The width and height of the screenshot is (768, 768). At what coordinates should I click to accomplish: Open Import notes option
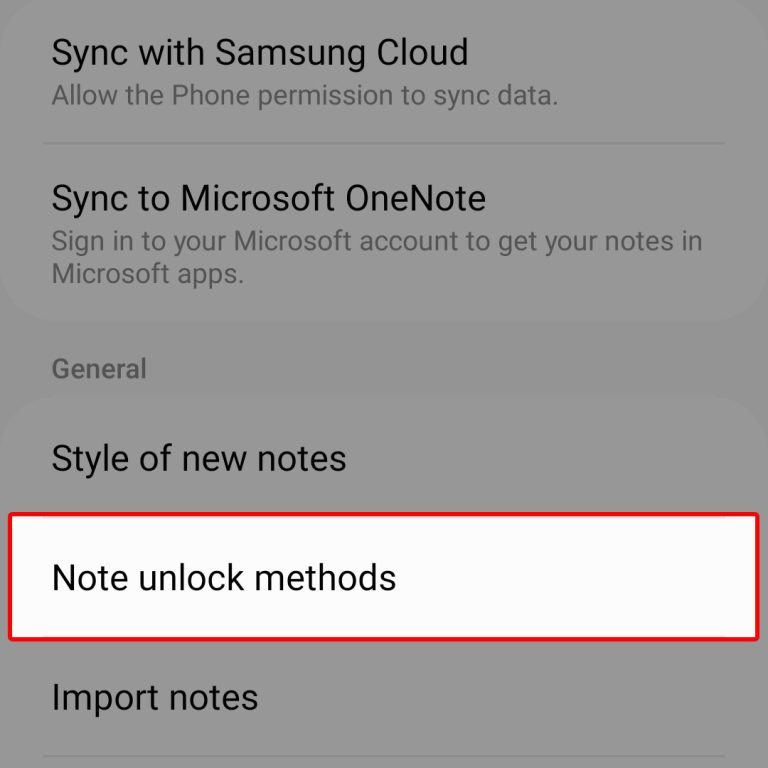(x=155, y=697)
